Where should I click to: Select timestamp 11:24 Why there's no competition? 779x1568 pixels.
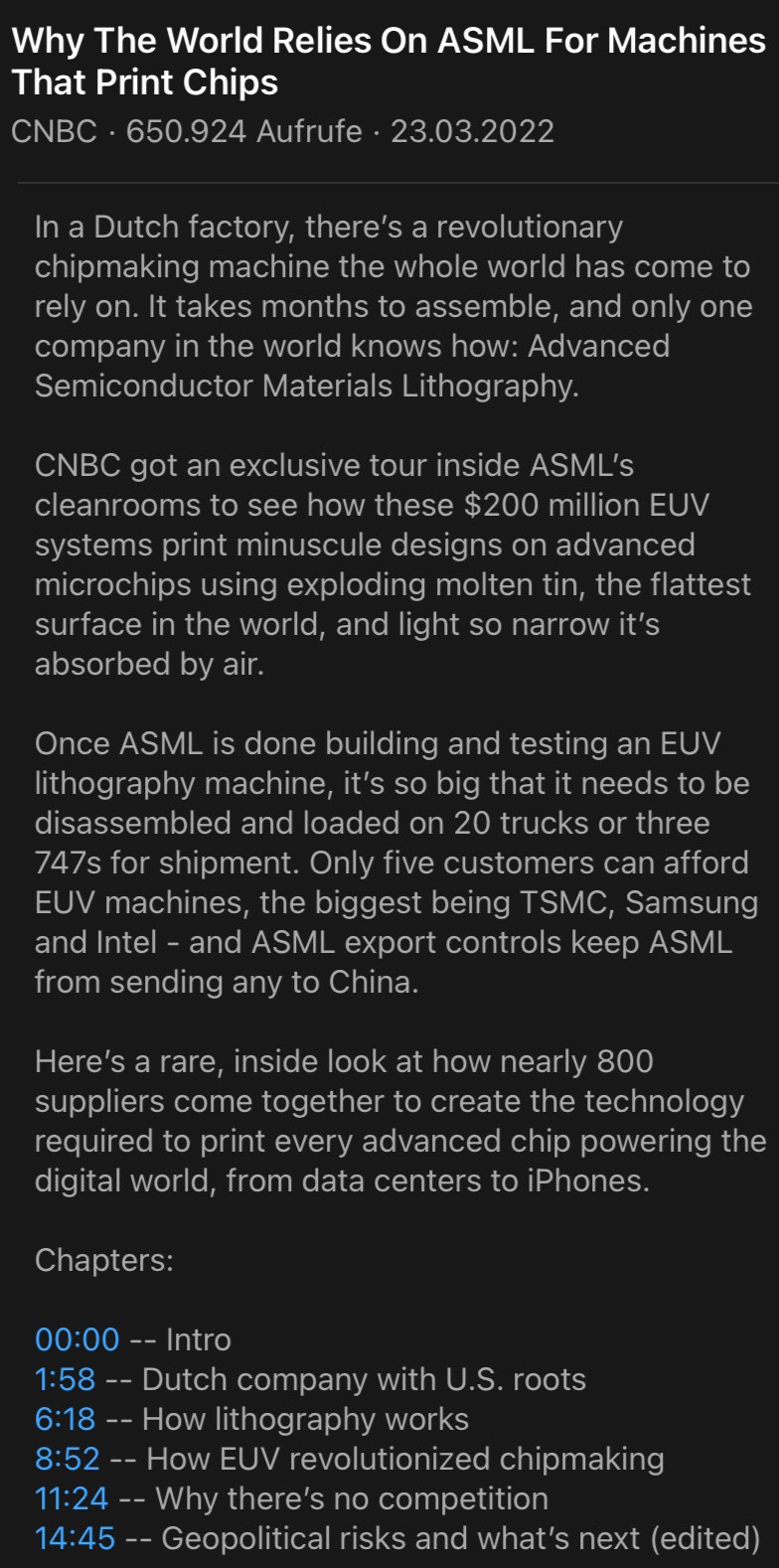coord(72,1498)
